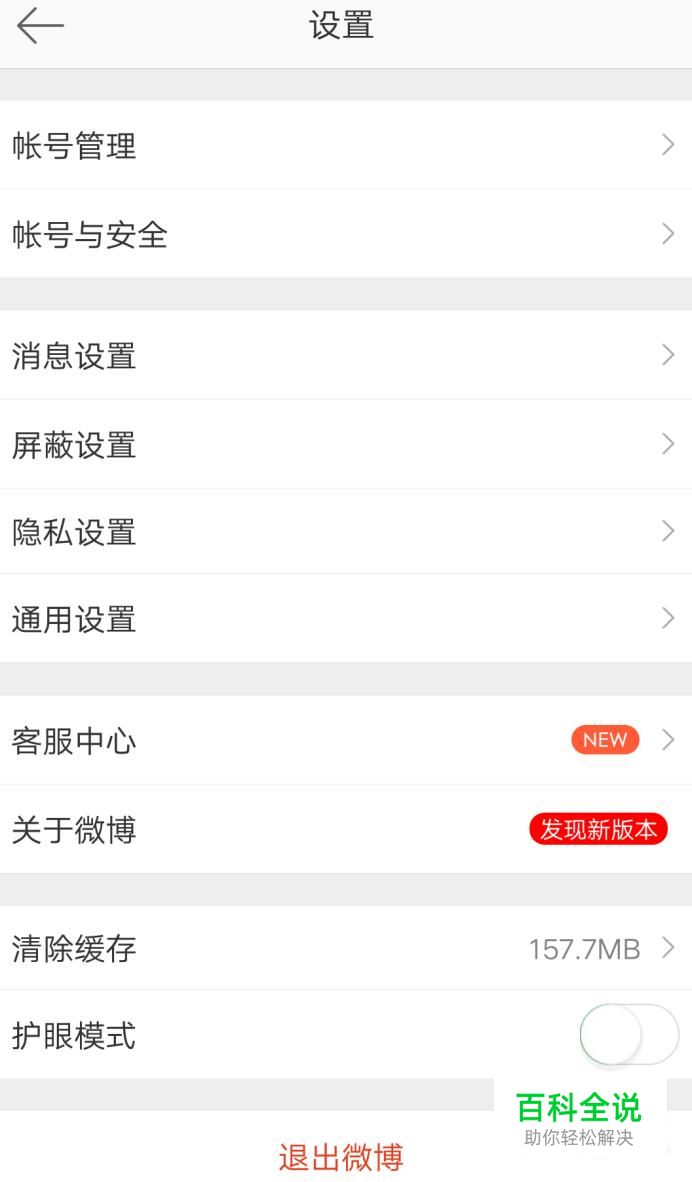
Task: Open 通用设置 general settings
Action: coord(346,619)
